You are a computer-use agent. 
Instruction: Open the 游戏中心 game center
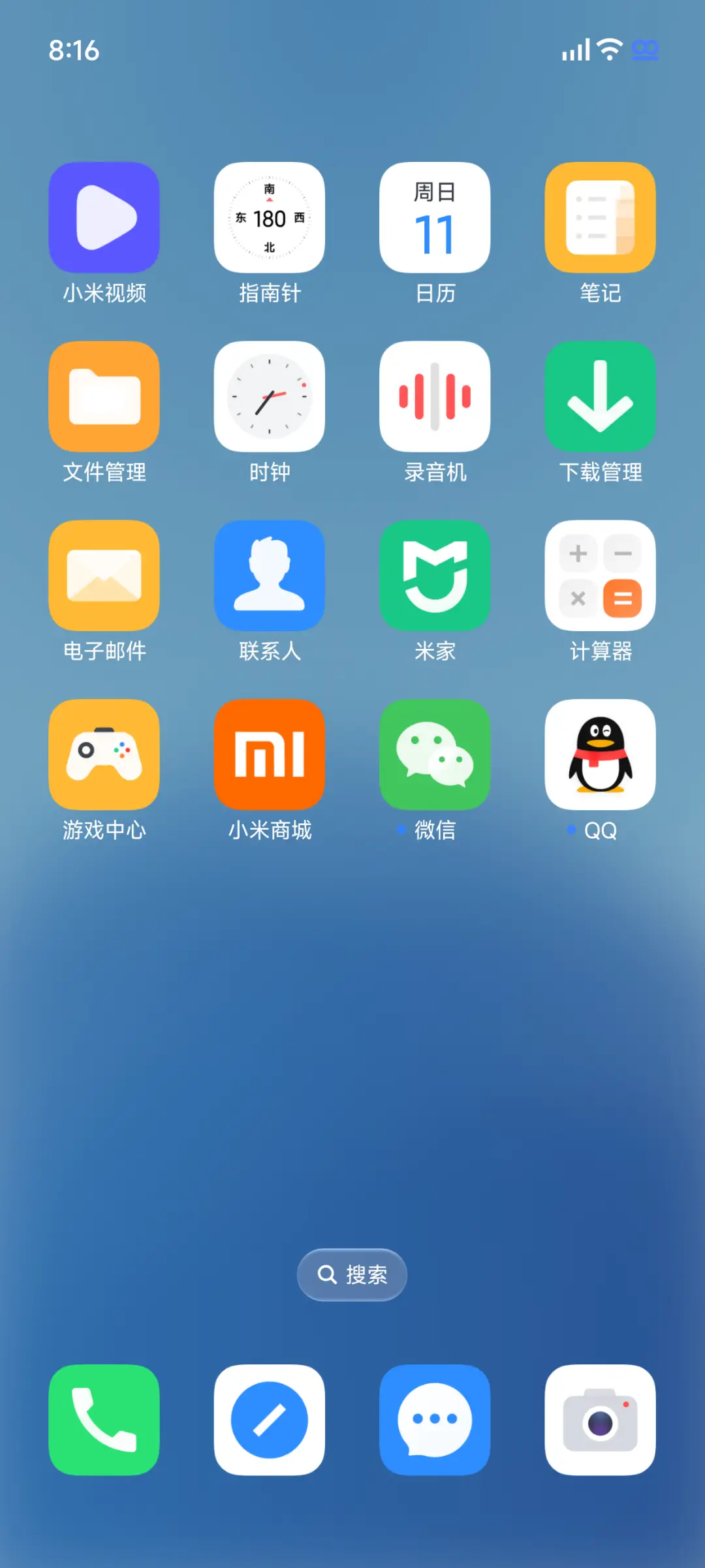coord(104,754)
